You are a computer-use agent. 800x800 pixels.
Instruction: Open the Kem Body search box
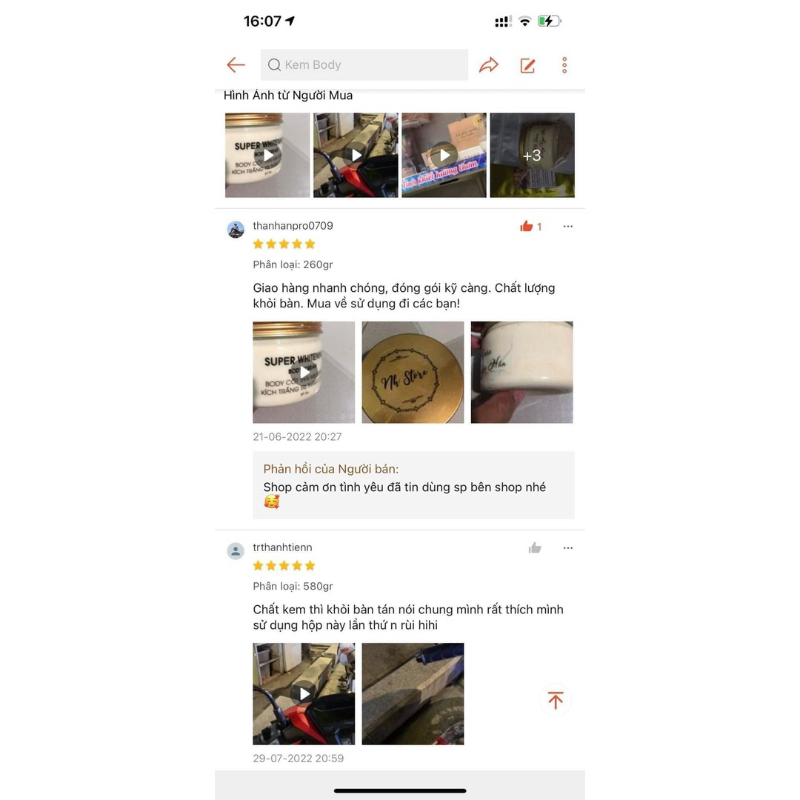point(364,65)
